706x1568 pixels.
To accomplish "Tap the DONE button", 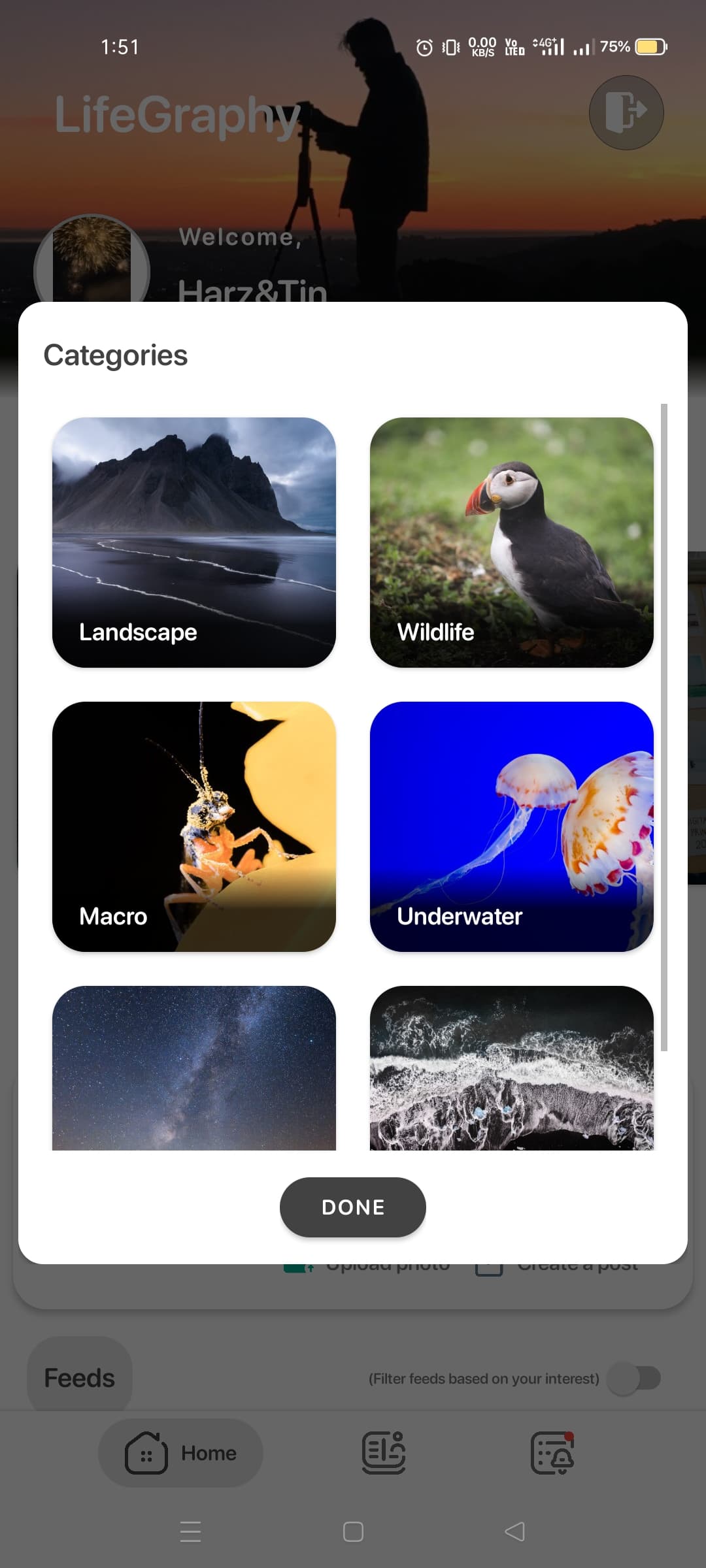I will click(352, 1207).
